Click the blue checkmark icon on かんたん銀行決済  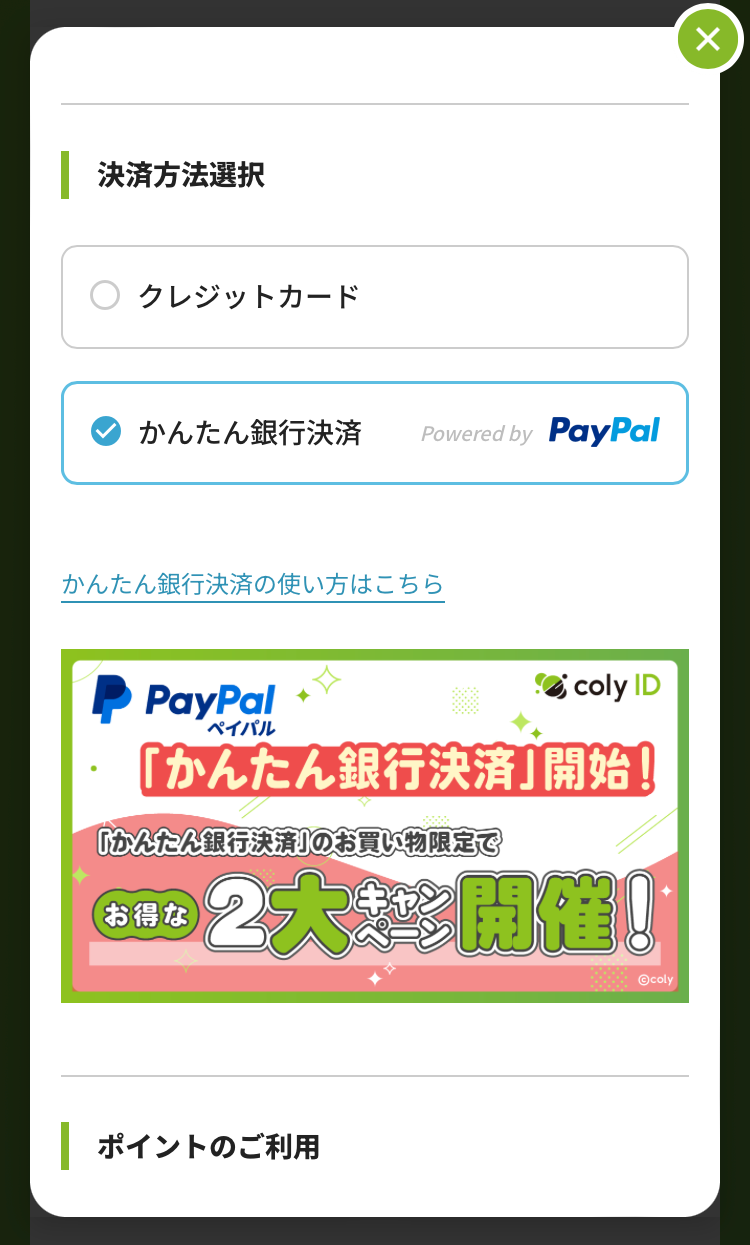(x=106, y=432)
